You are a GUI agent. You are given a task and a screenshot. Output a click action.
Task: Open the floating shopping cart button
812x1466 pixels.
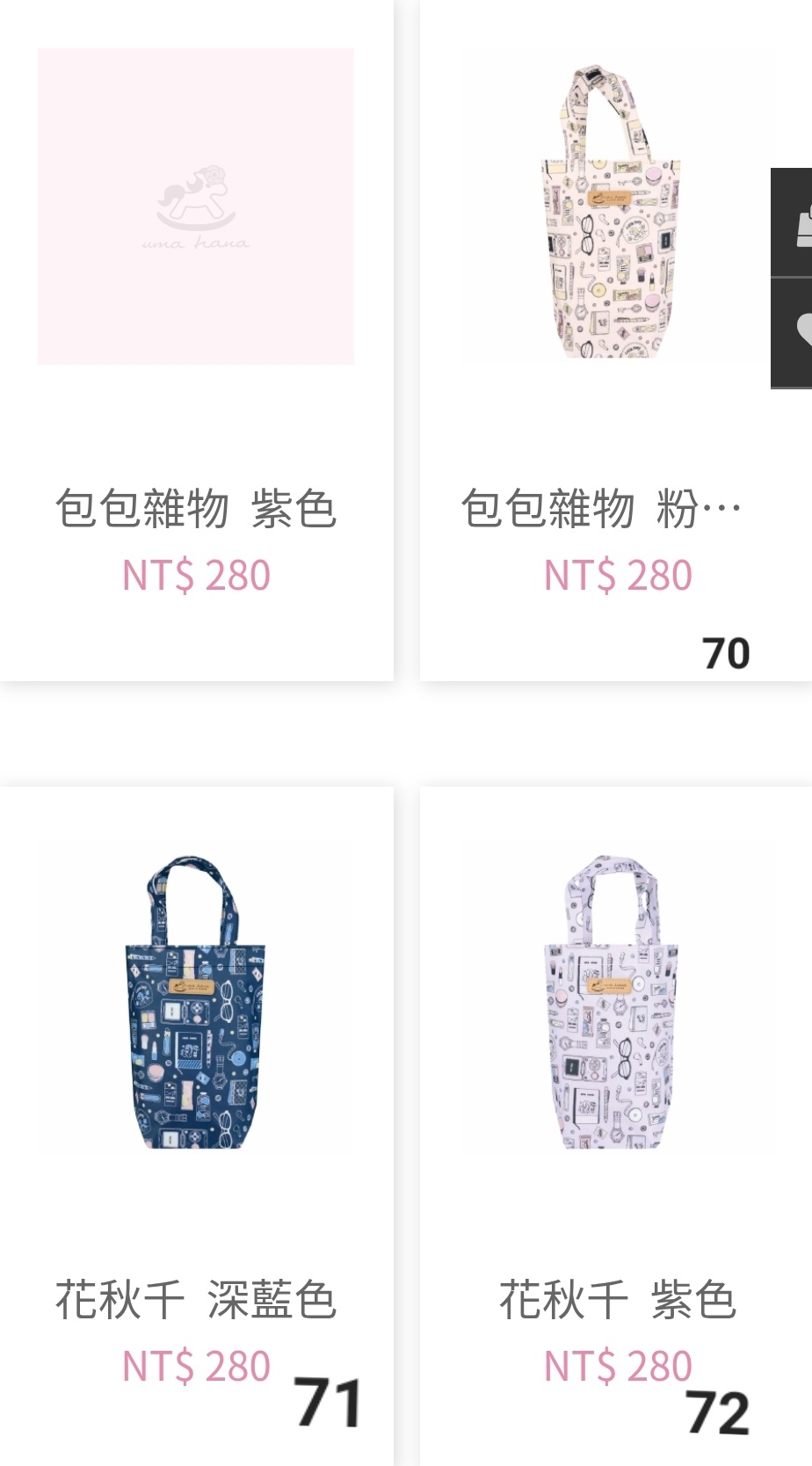(794, 223)
